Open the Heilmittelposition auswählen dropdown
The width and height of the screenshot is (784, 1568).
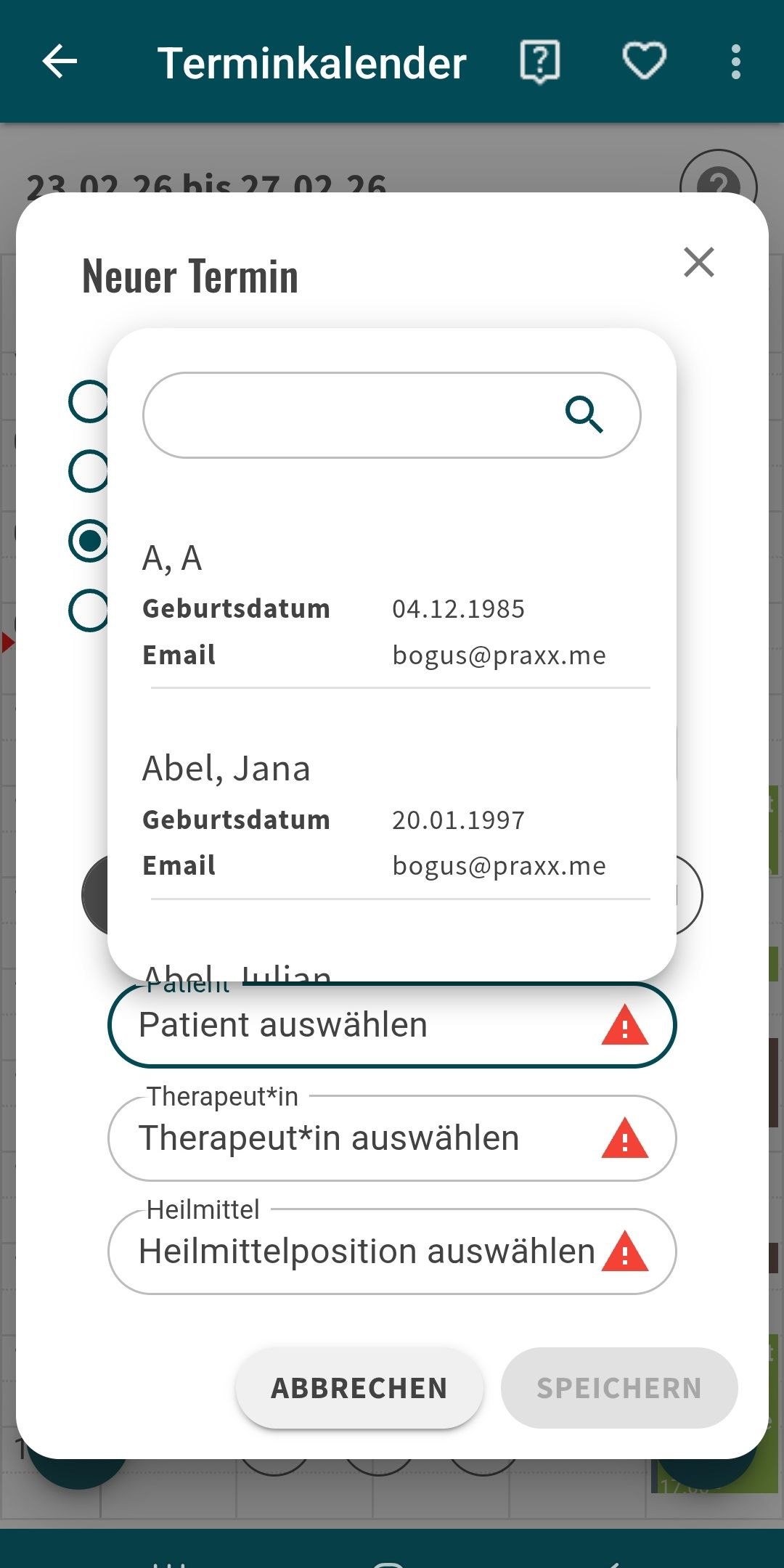coord(392,1251)
